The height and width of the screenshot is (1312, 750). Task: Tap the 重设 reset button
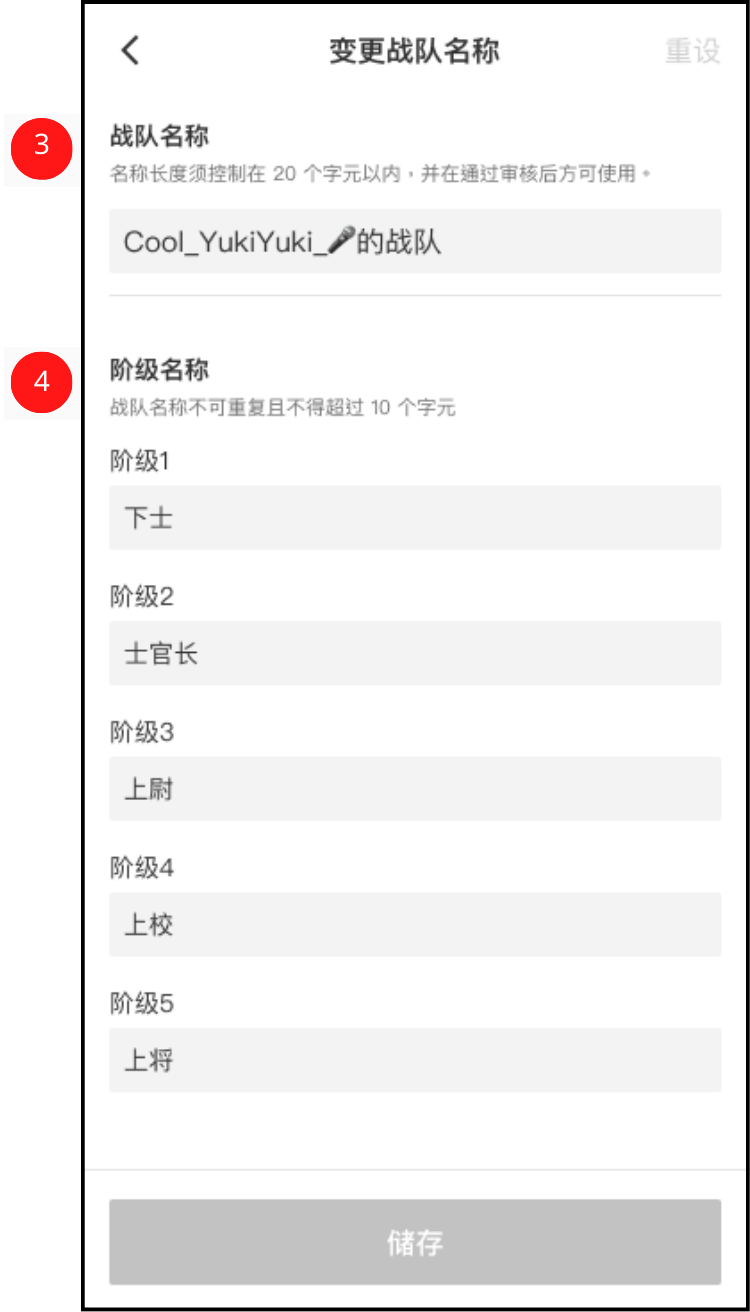coord(692,51)
